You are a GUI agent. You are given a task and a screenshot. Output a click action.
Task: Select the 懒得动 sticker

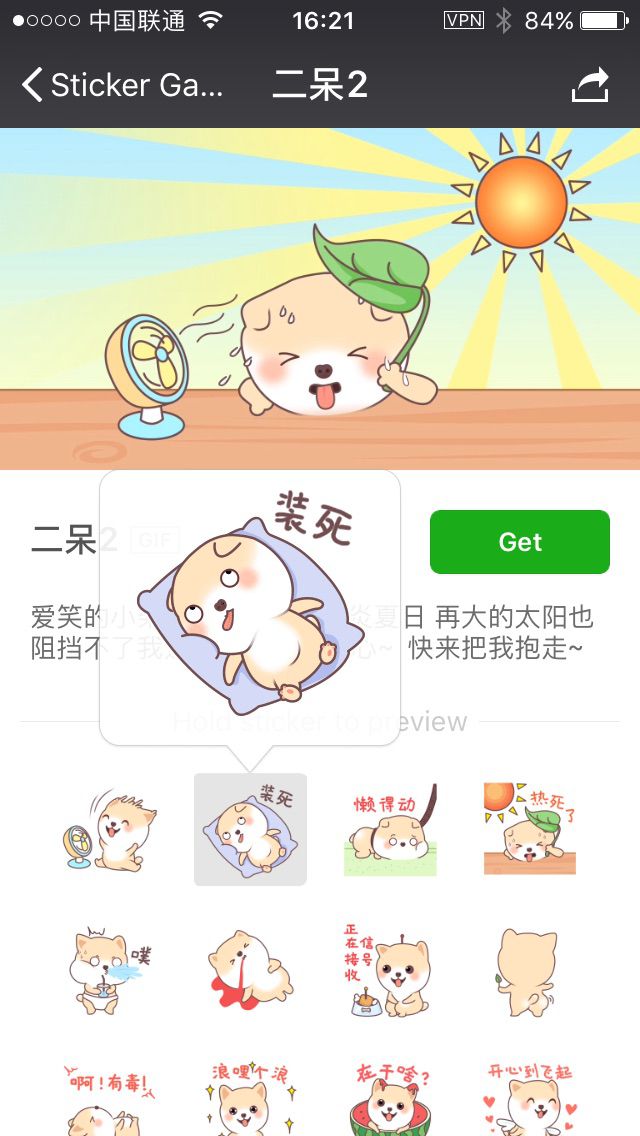pyautogui.click(x=391, y=830)
